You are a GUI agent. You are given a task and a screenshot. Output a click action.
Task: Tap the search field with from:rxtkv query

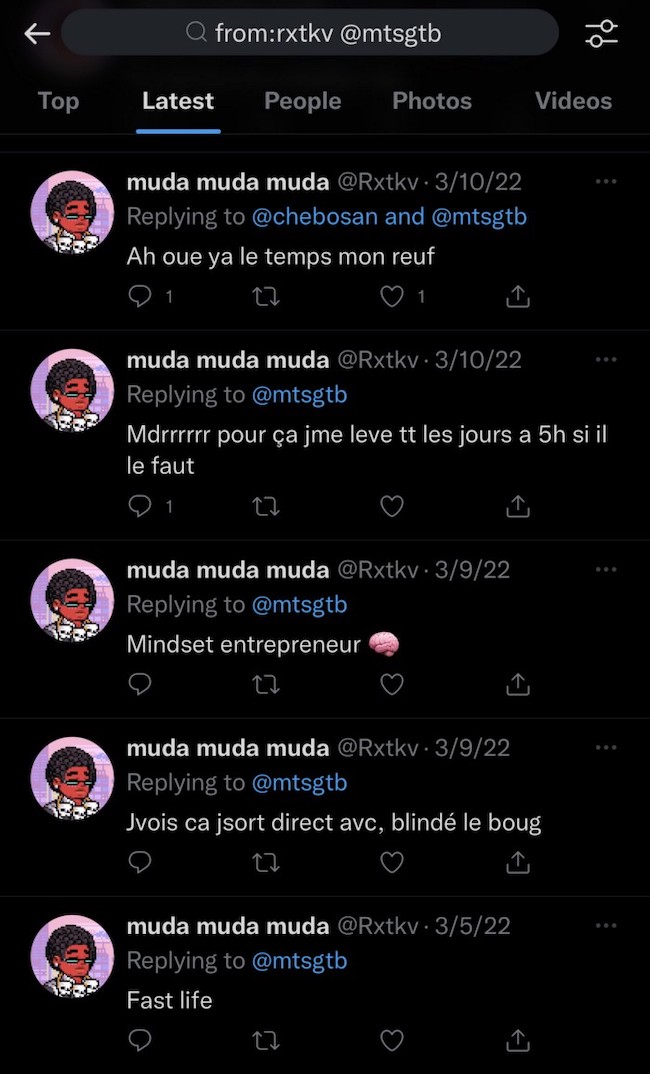pyautogui.click(x=310, y=34)
